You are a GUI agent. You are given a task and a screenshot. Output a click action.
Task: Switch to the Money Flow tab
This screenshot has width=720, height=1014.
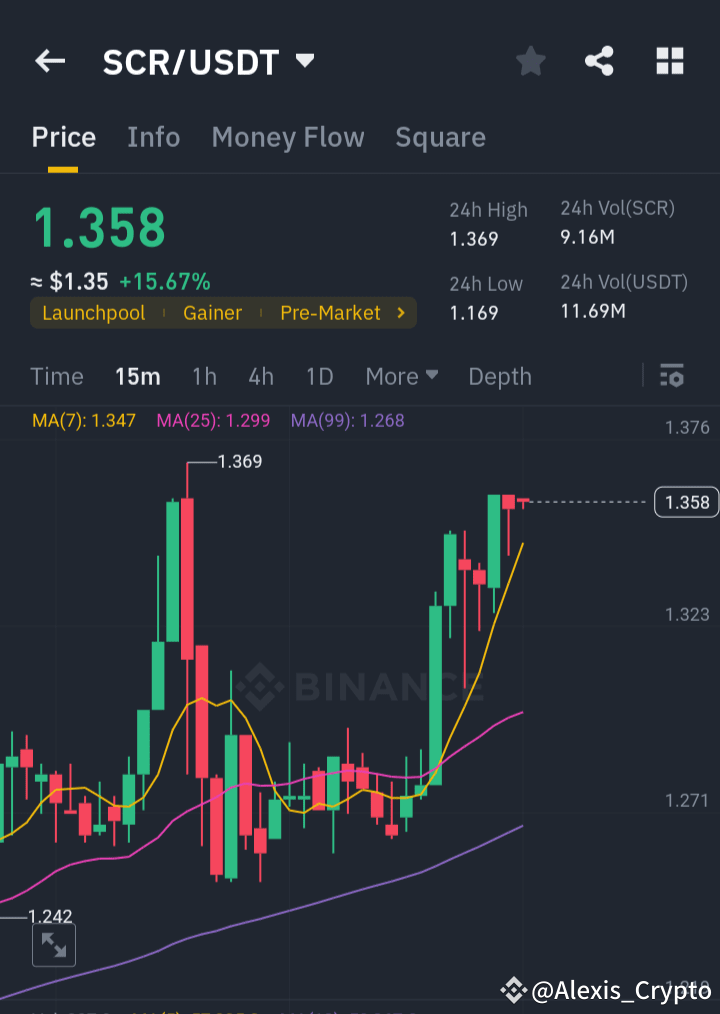click(288, 137)
